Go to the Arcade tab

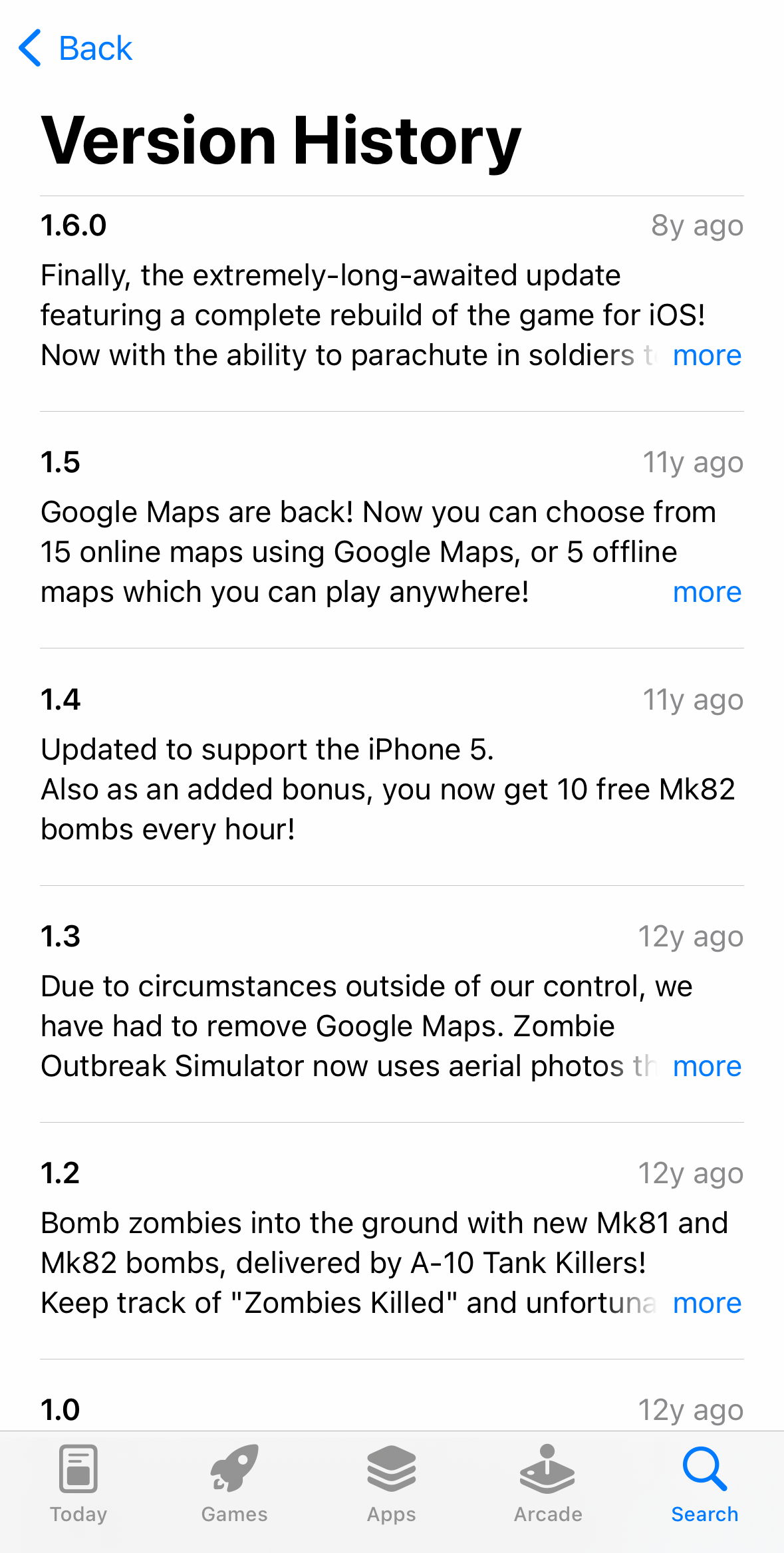coord(548,1483)
